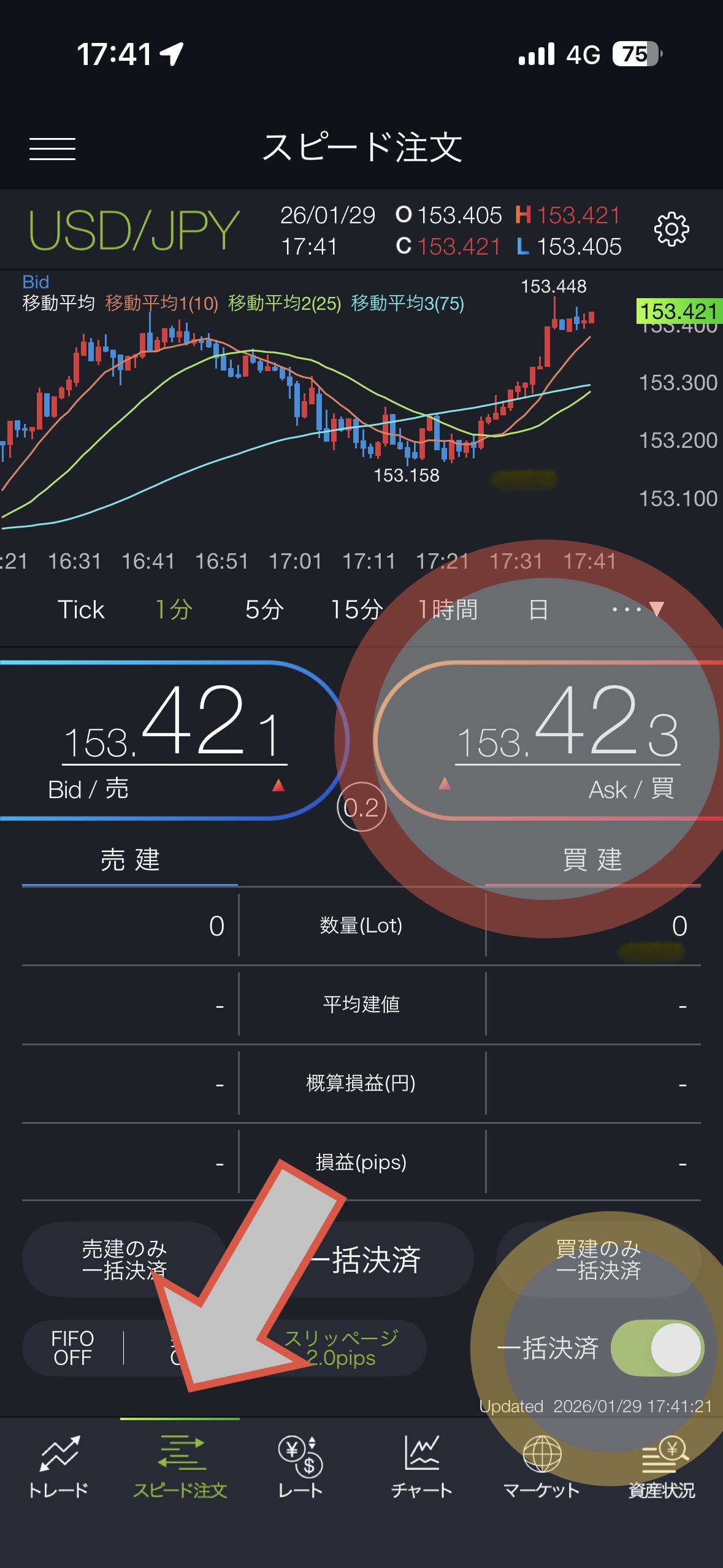Expand the extra timeframes via the ▼ arrow

pyautogui.click(x=656, y=609)
